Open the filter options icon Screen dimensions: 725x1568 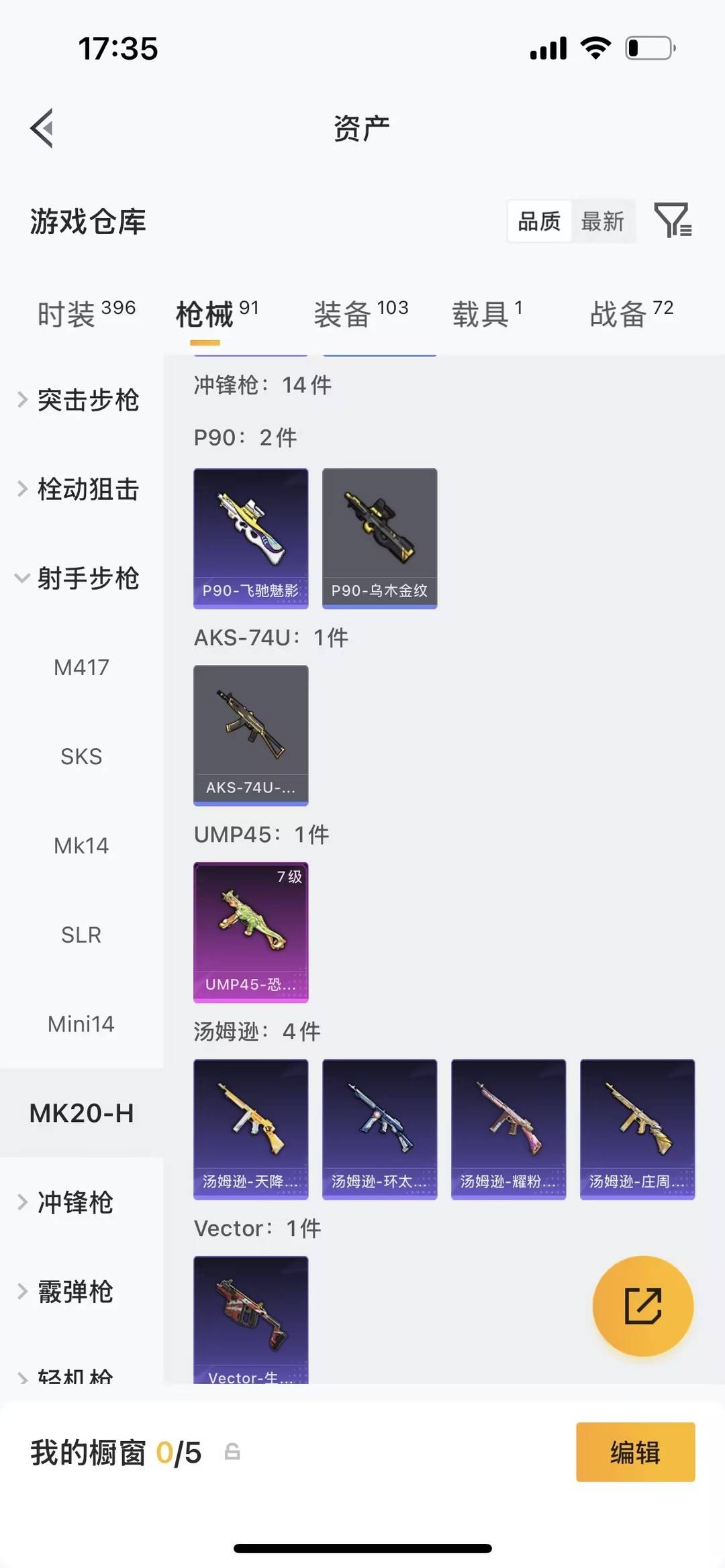pos(674,221)
